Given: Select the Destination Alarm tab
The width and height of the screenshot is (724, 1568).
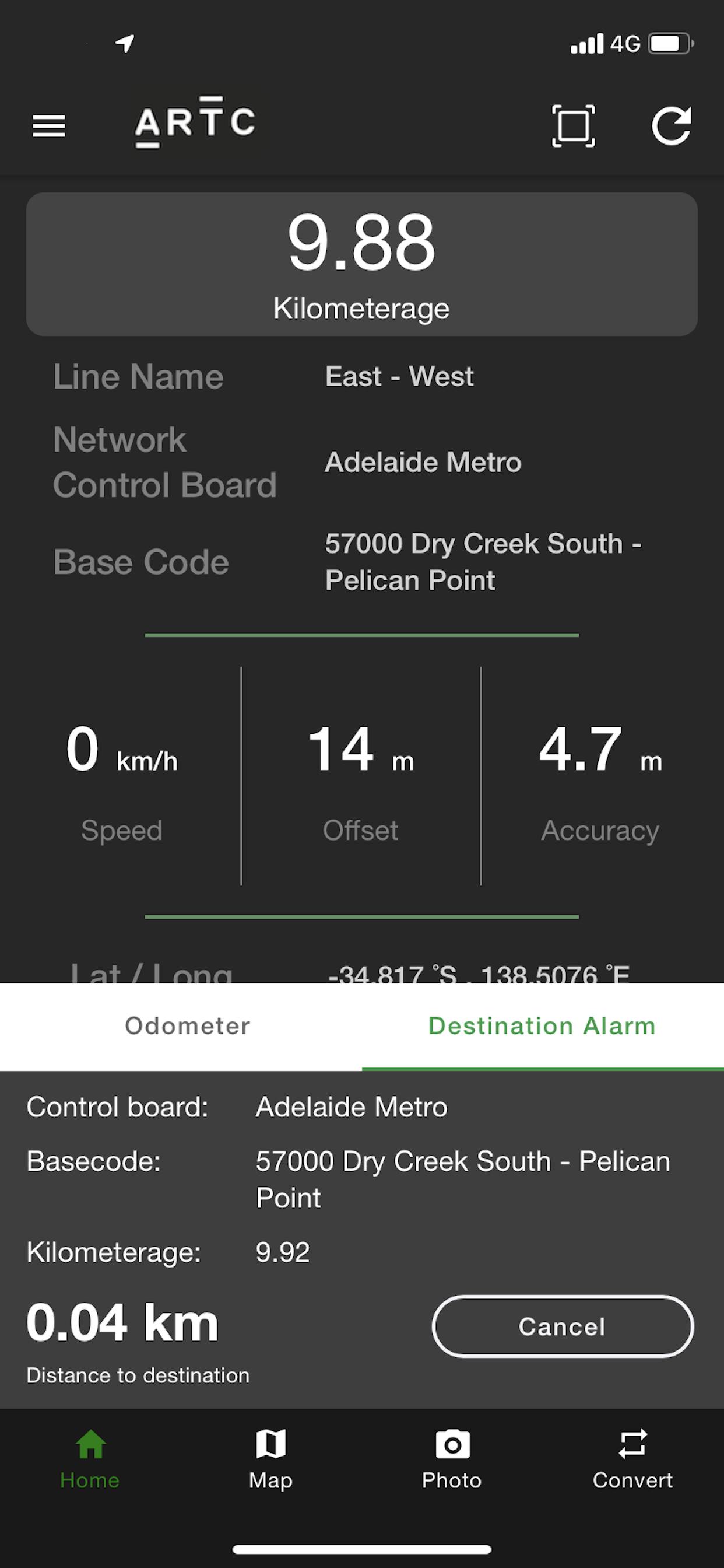Looking at the screenshot, I should (x=542, y=1026).
